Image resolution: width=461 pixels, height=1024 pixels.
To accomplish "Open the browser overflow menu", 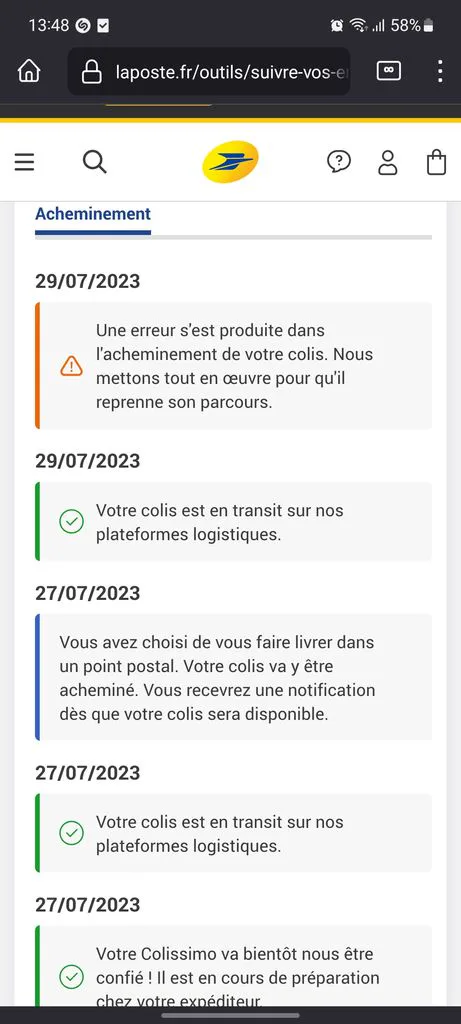I will [x=440, y=71].
